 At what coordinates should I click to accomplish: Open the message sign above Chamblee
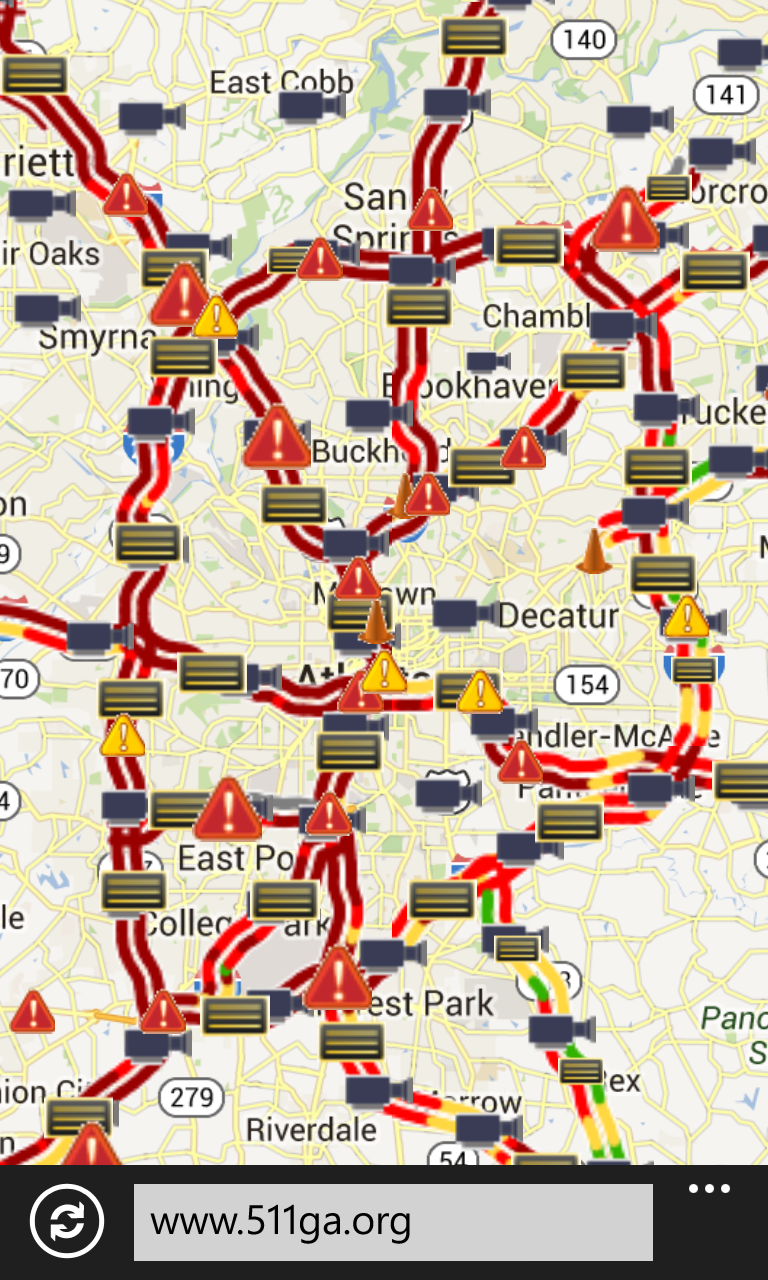click(528, 245)
